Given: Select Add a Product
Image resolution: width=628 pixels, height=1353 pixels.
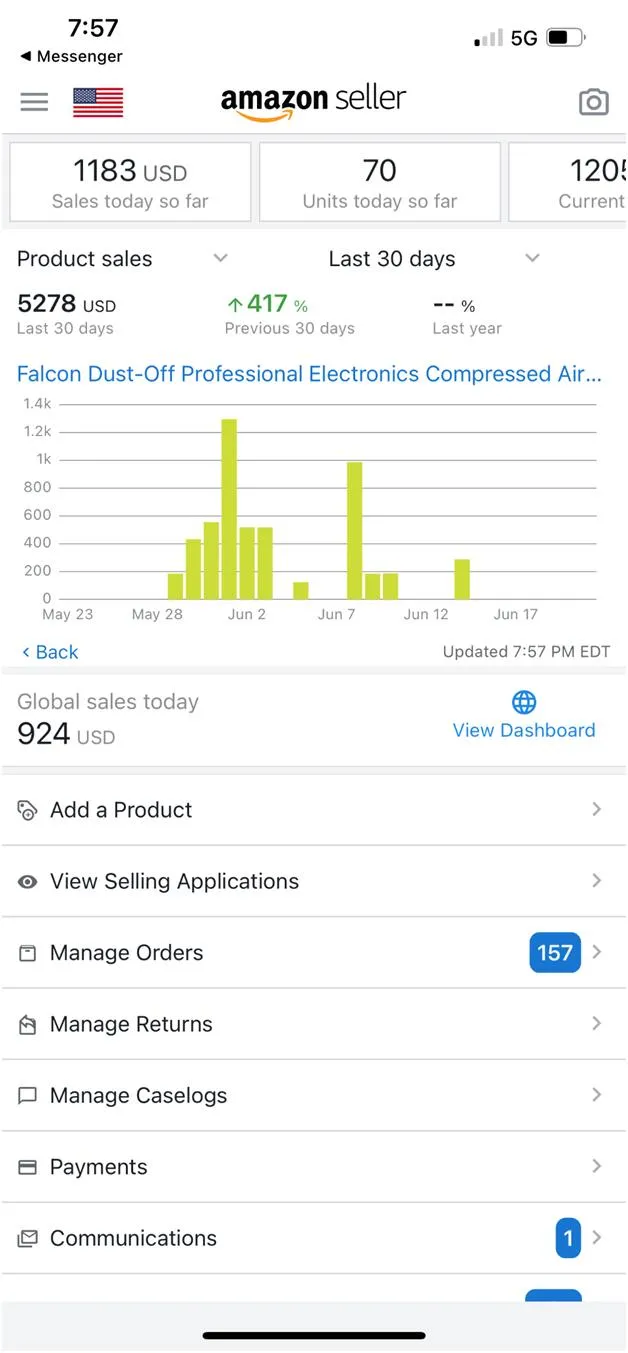Looking at the screenshot, I should 314,810.
